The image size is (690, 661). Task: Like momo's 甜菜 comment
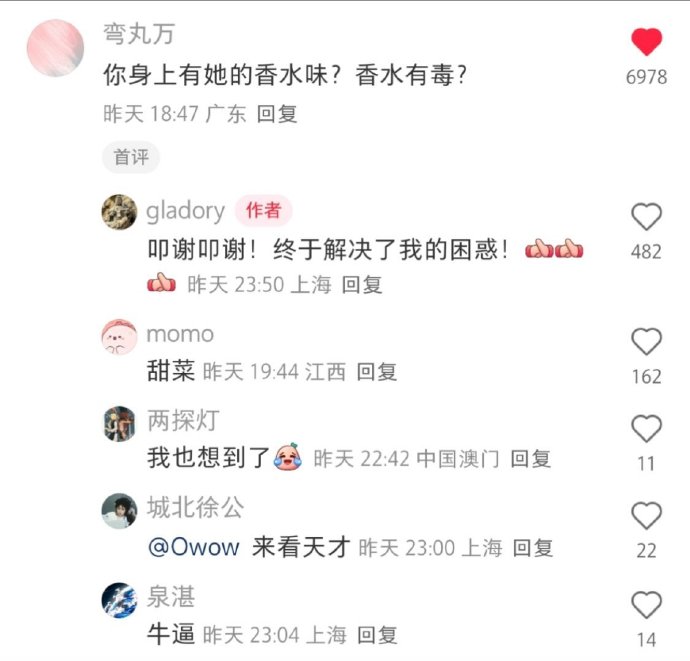click(647, 342)
